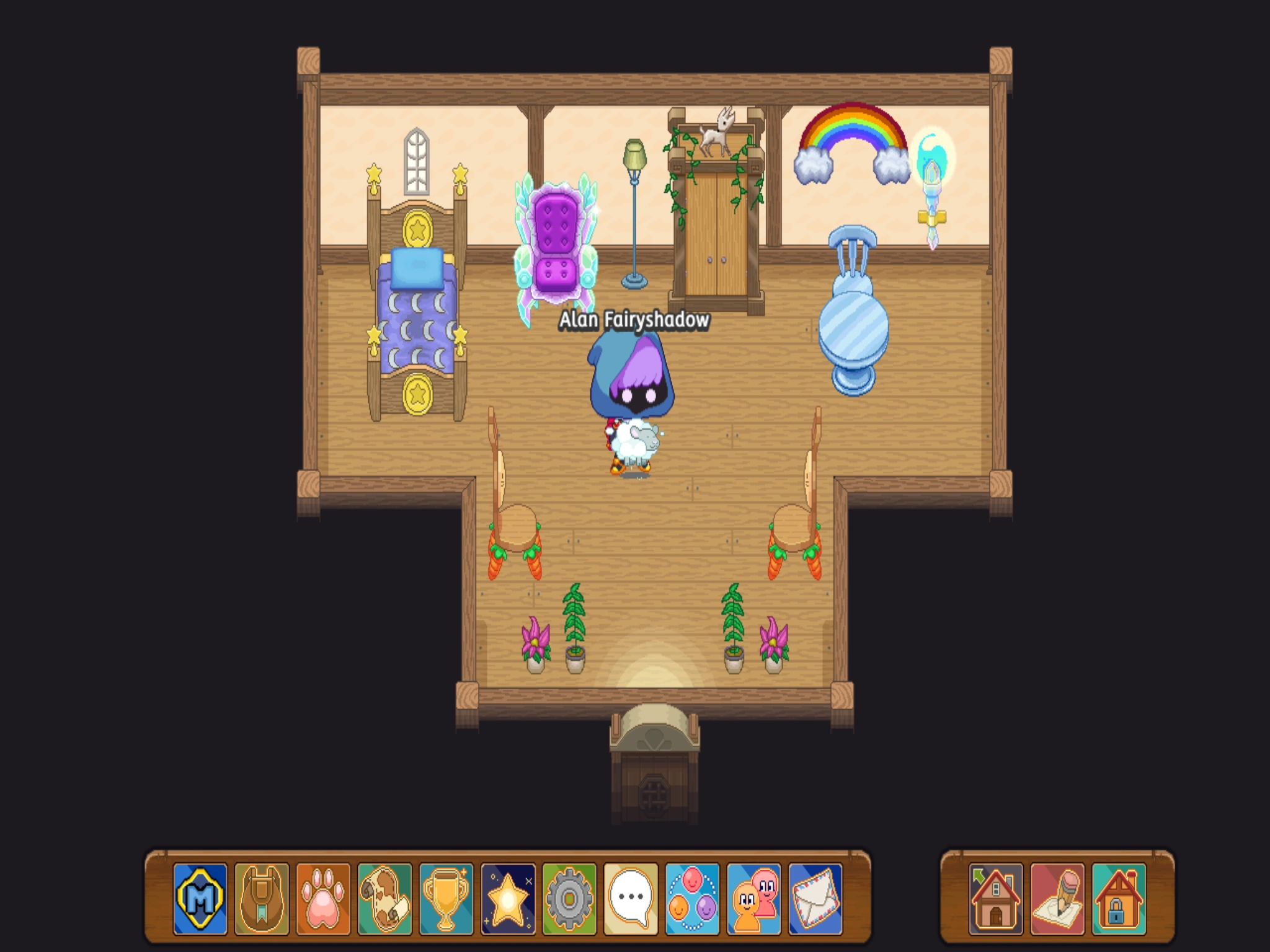1270x952 pixels.
Task: Open the three smiley faces emote menu
Action: [692, 898]
